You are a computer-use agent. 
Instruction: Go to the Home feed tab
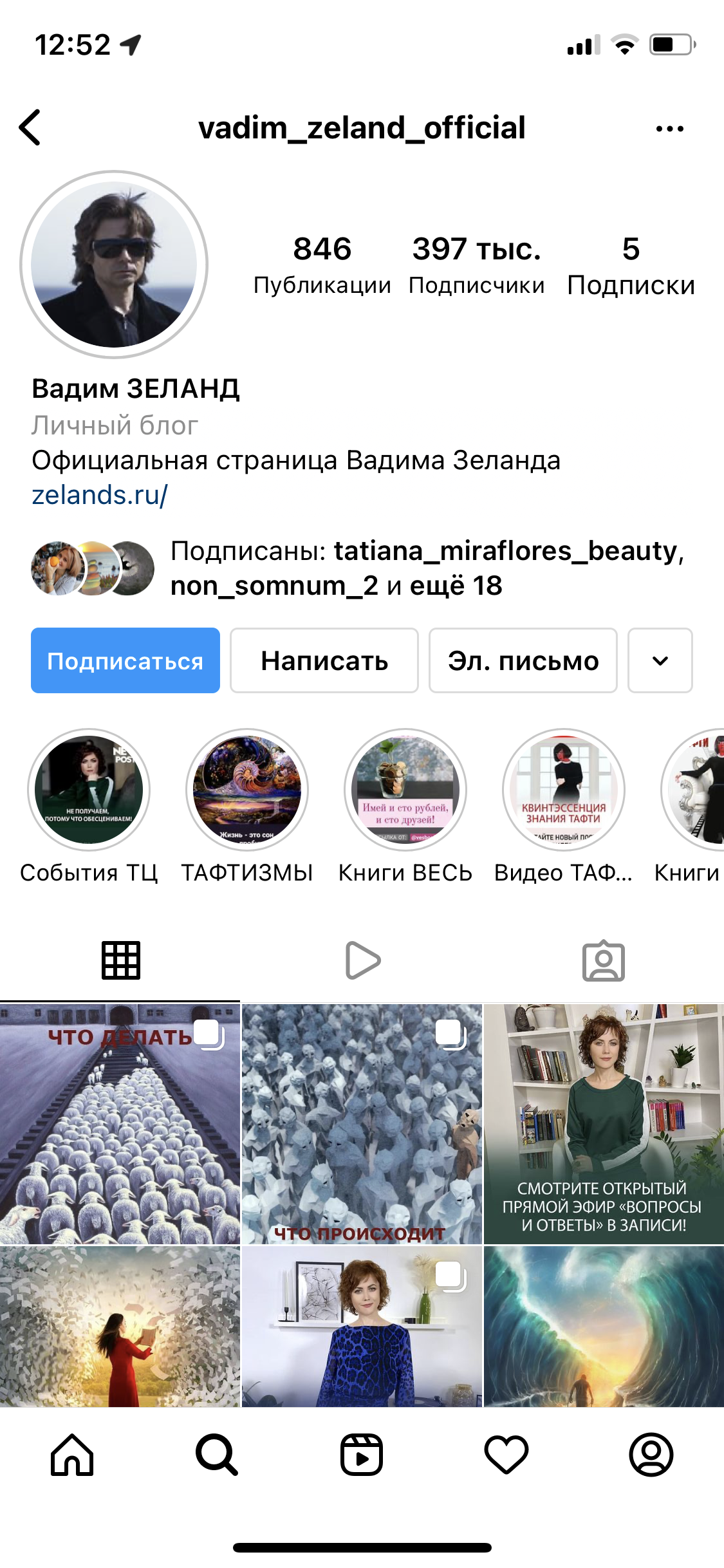(x=72, y=1454)
